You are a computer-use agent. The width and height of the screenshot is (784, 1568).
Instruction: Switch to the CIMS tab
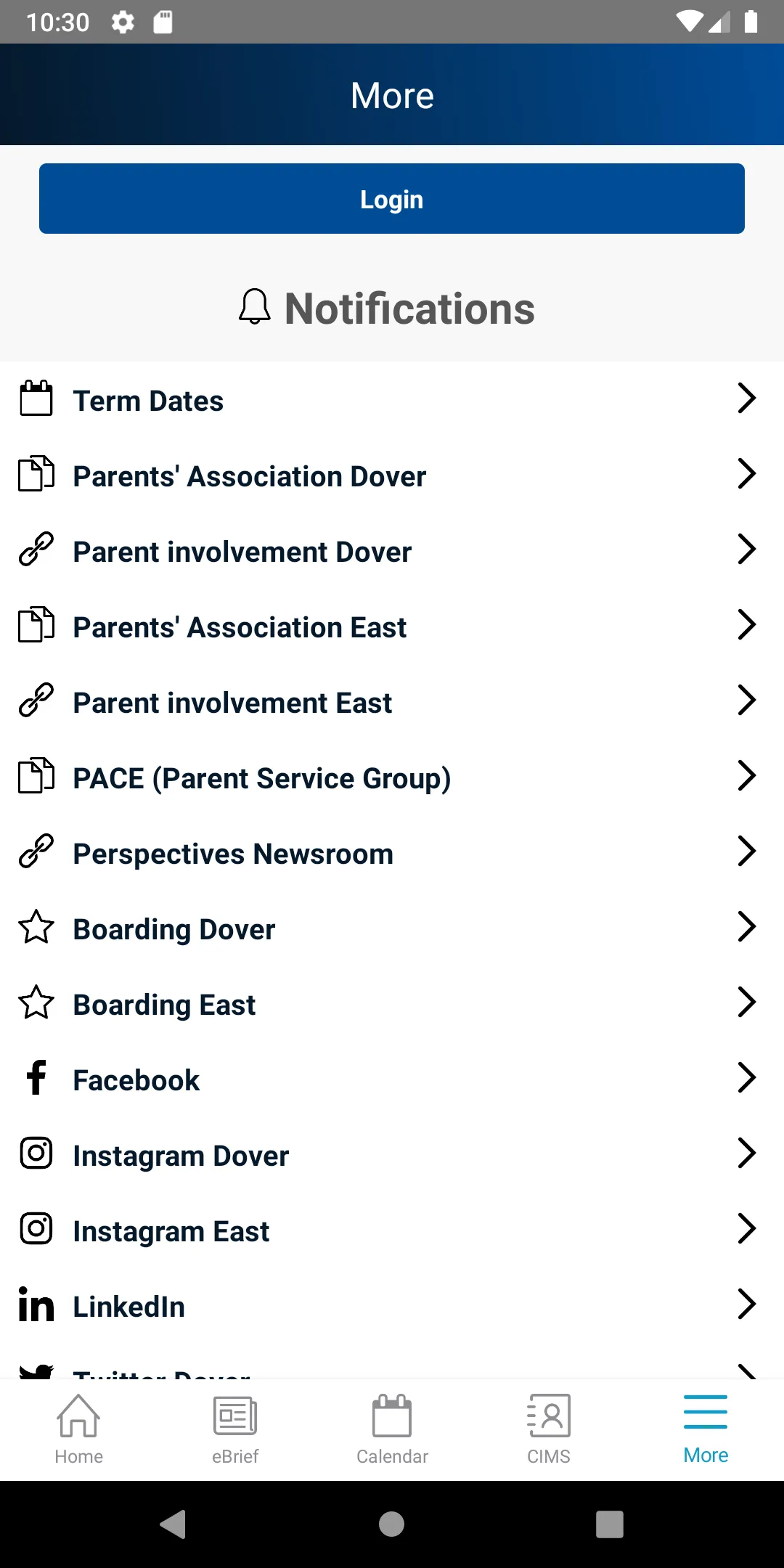[x=549, y=1429]
